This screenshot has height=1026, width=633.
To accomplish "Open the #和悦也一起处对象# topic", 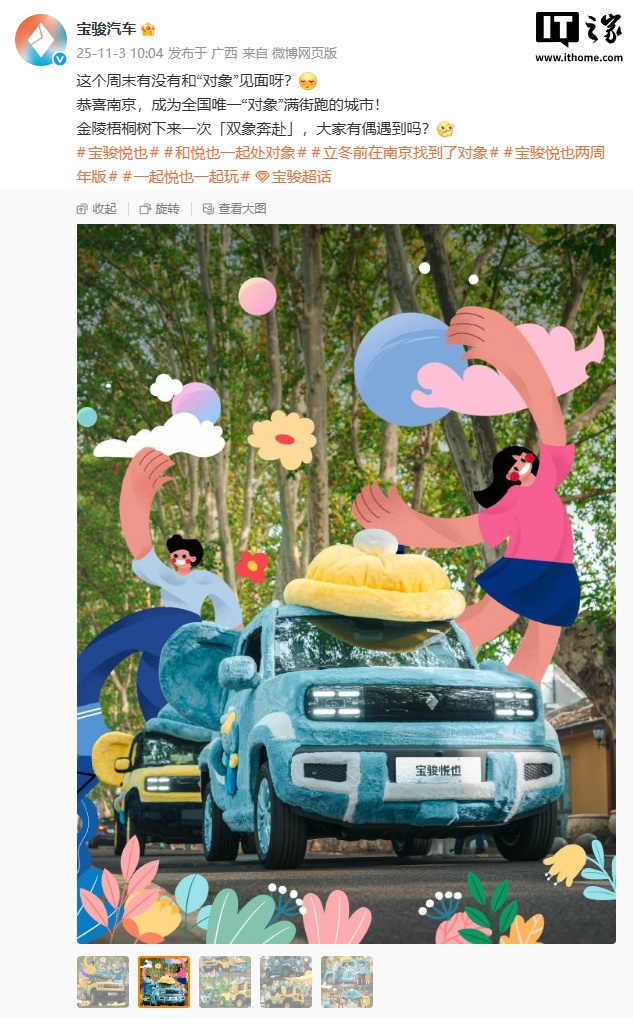I will (x=234, y=153).
